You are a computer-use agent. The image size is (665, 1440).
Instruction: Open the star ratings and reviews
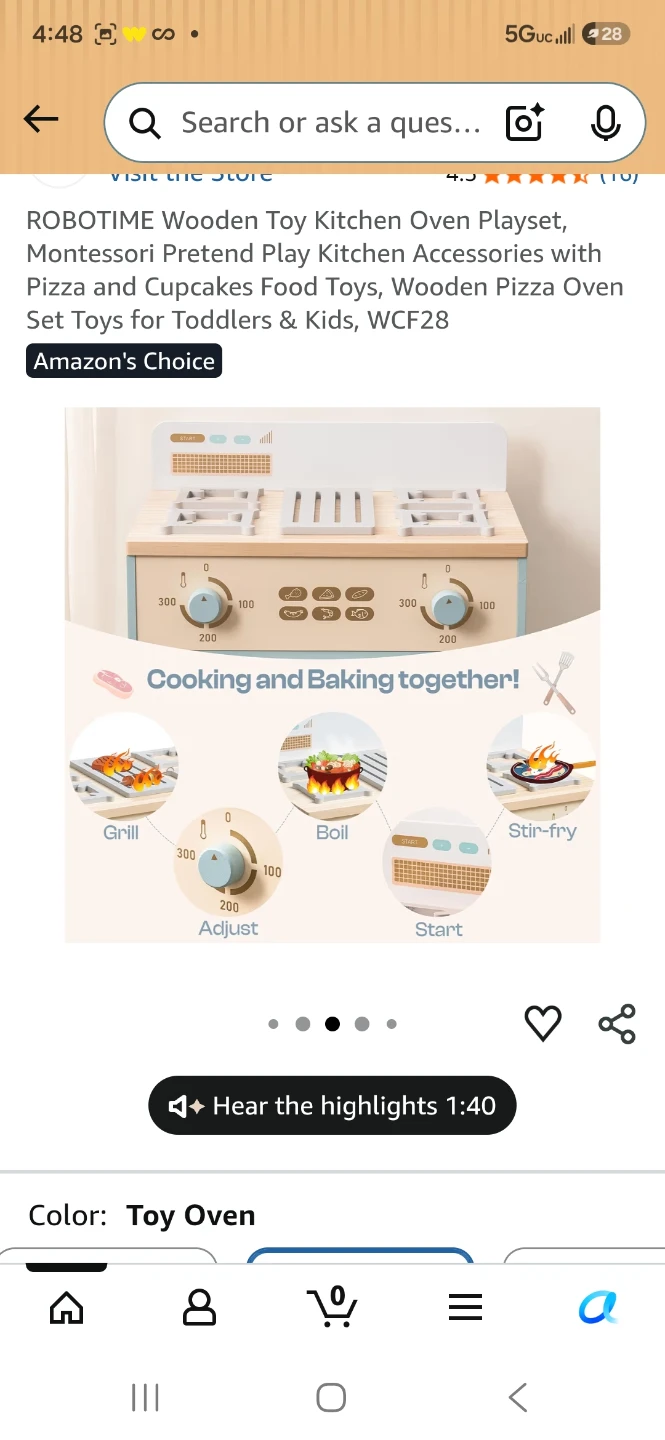pos(542,177)
